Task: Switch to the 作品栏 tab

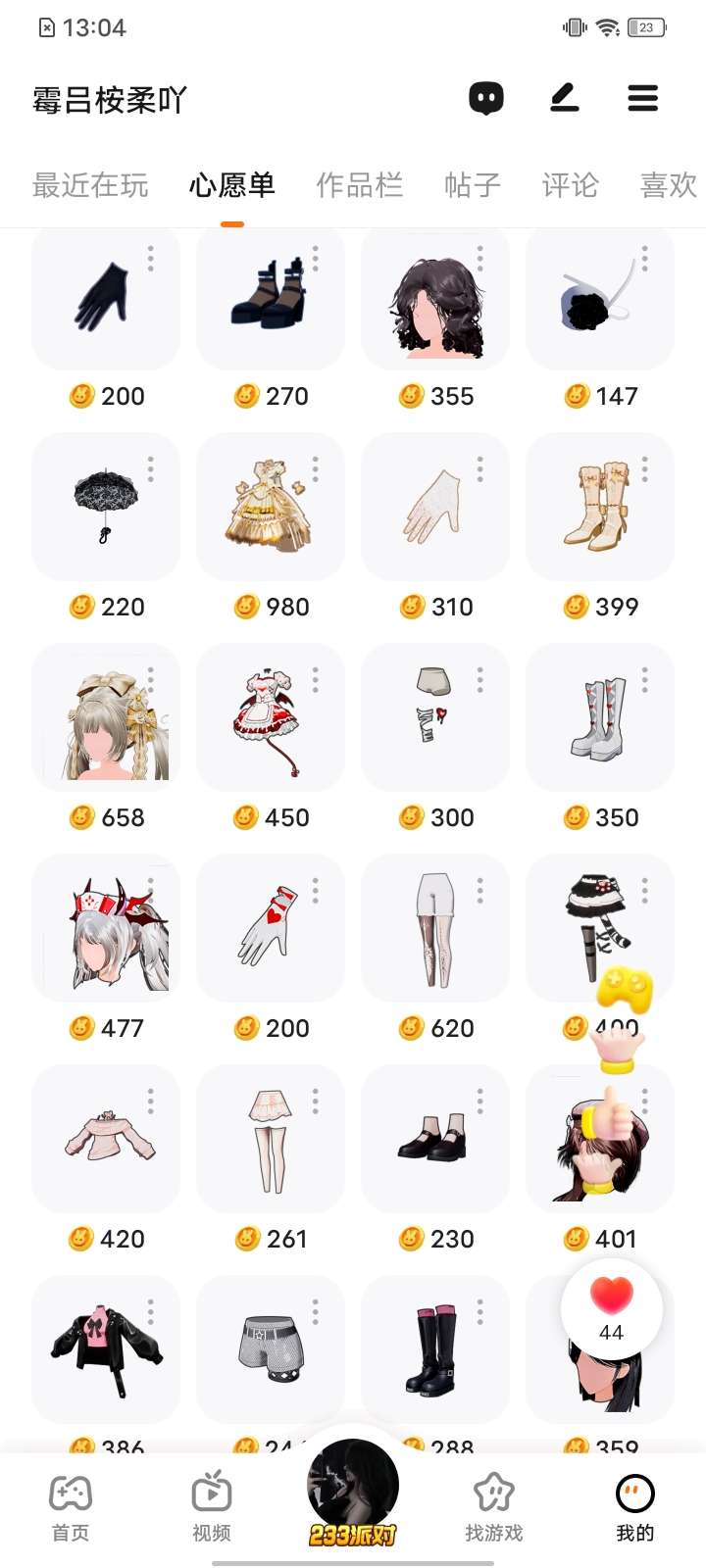Action: coord(360,185)
